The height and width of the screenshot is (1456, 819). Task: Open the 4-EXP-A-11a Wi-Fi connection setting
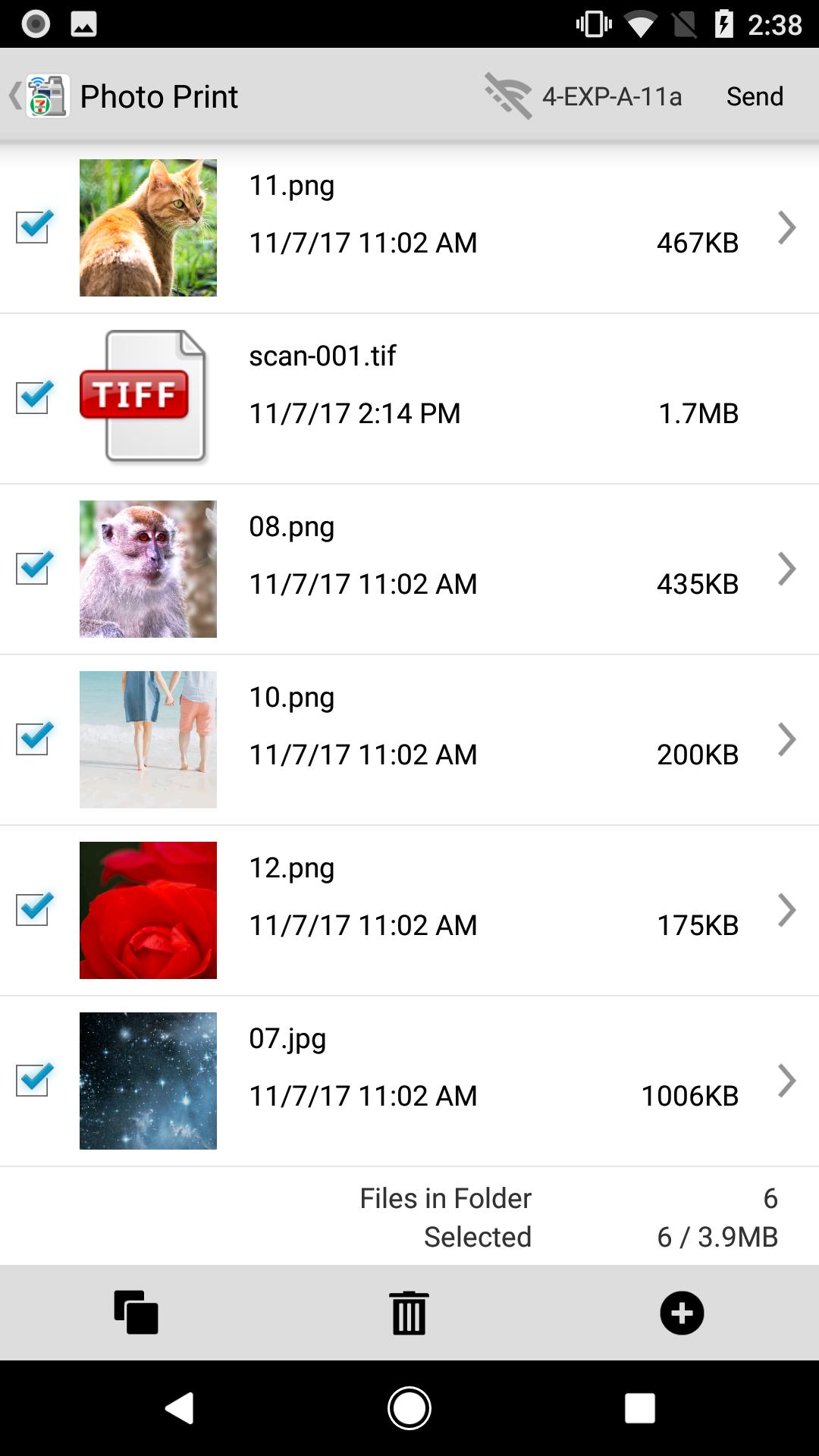(584, 96)
